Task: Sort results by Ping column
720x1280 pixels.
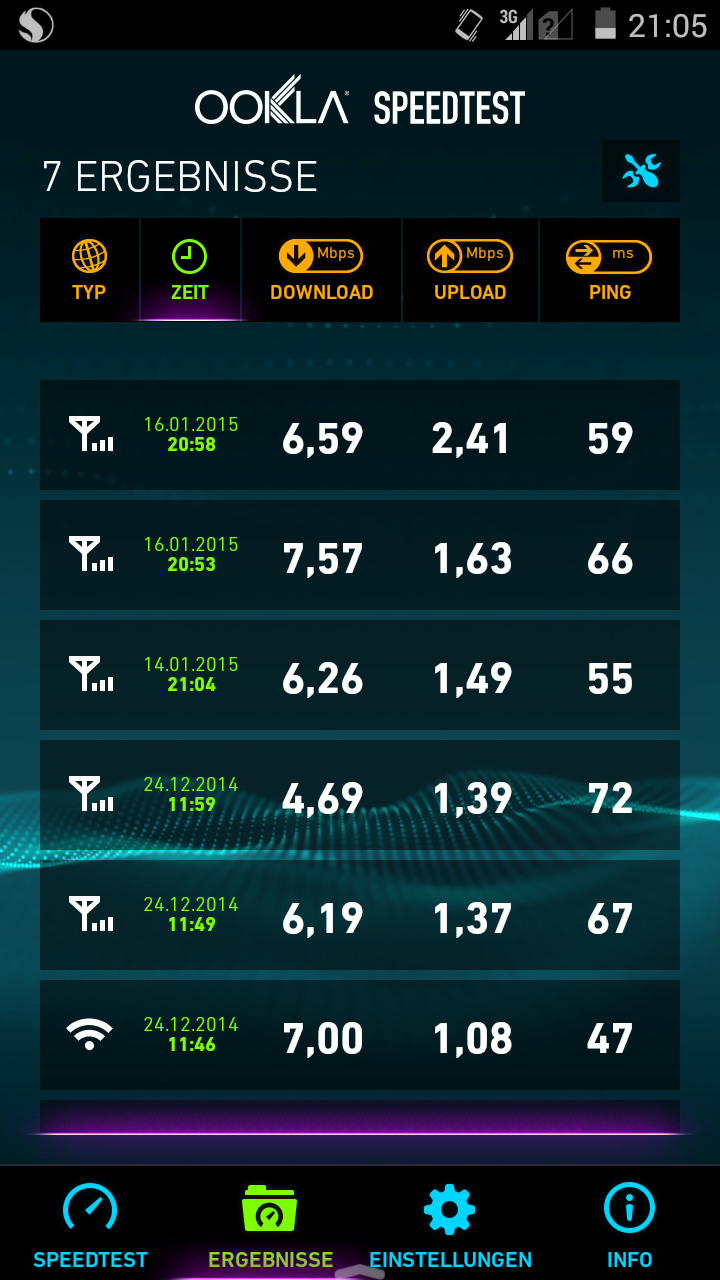Action: click(x=610, y=270)
